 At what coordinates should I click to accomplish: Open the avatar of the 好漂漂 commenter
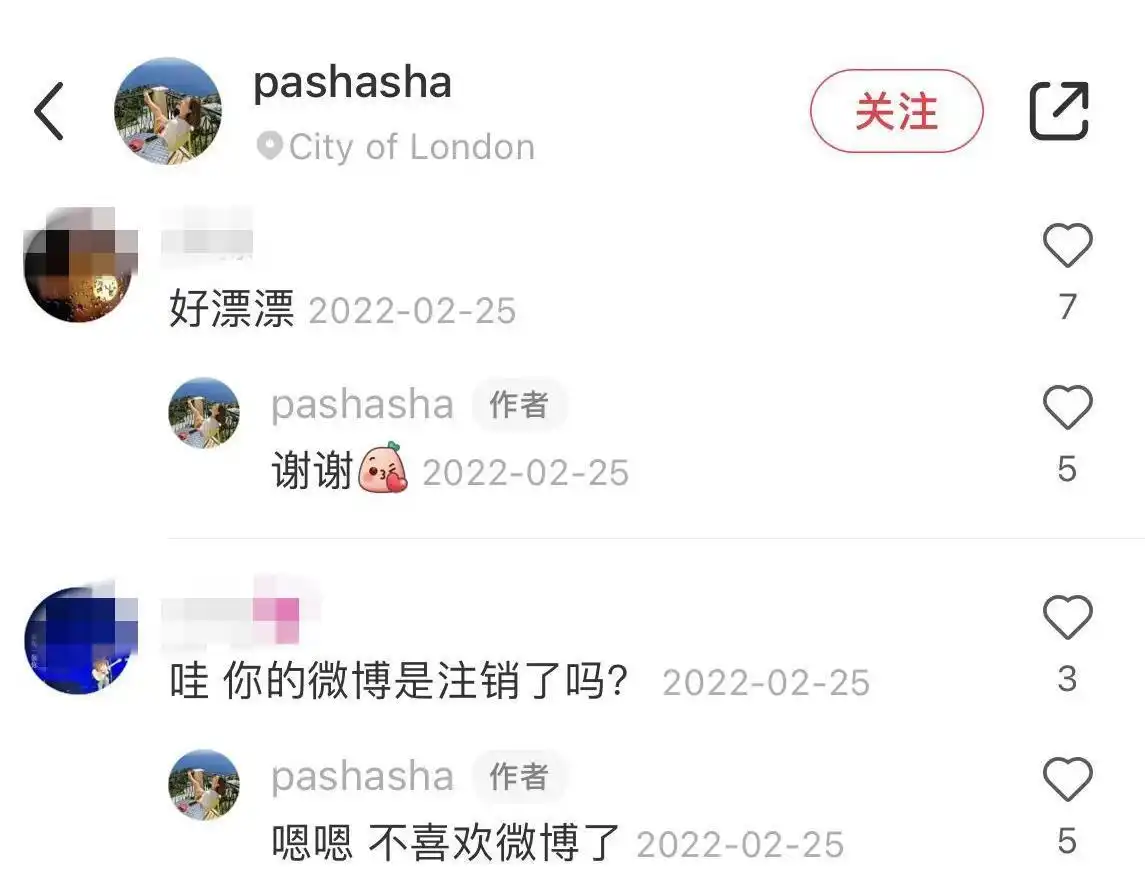point(80,265)
